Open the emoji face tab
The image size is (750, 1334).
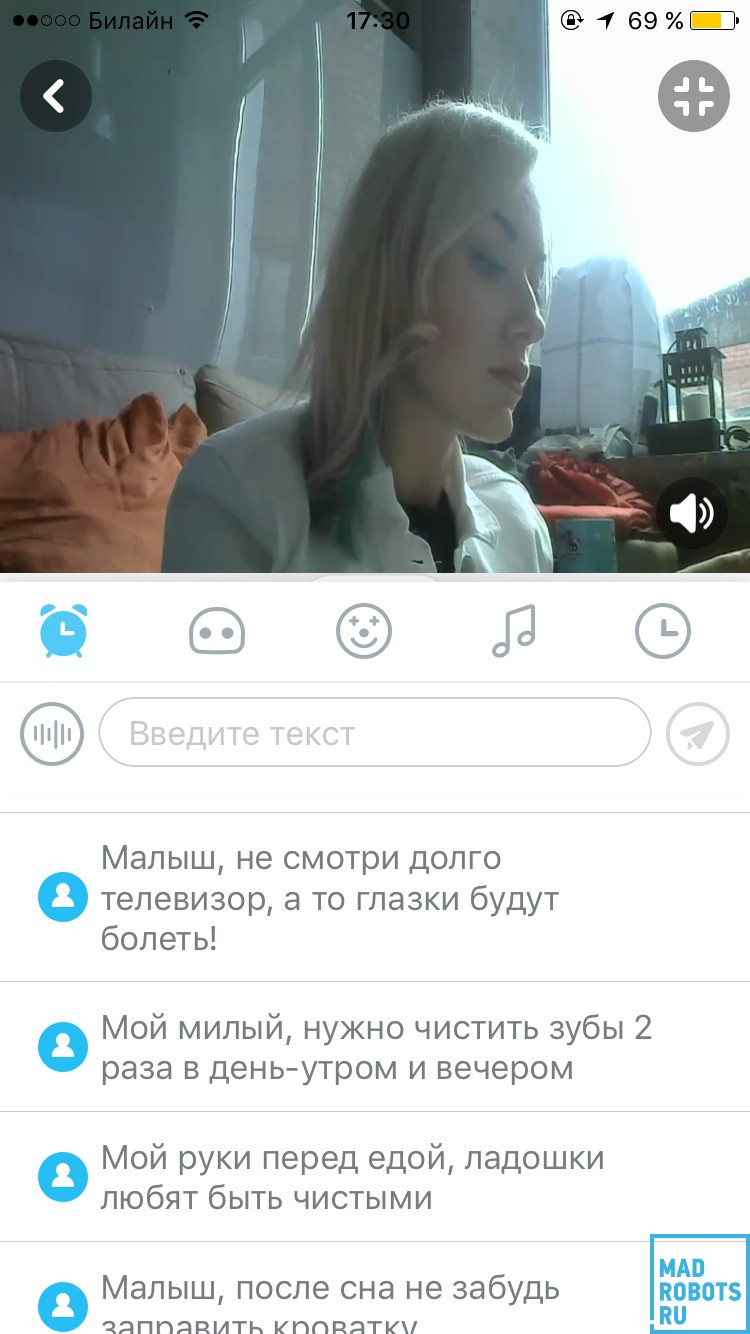click(x=364, y=632)
